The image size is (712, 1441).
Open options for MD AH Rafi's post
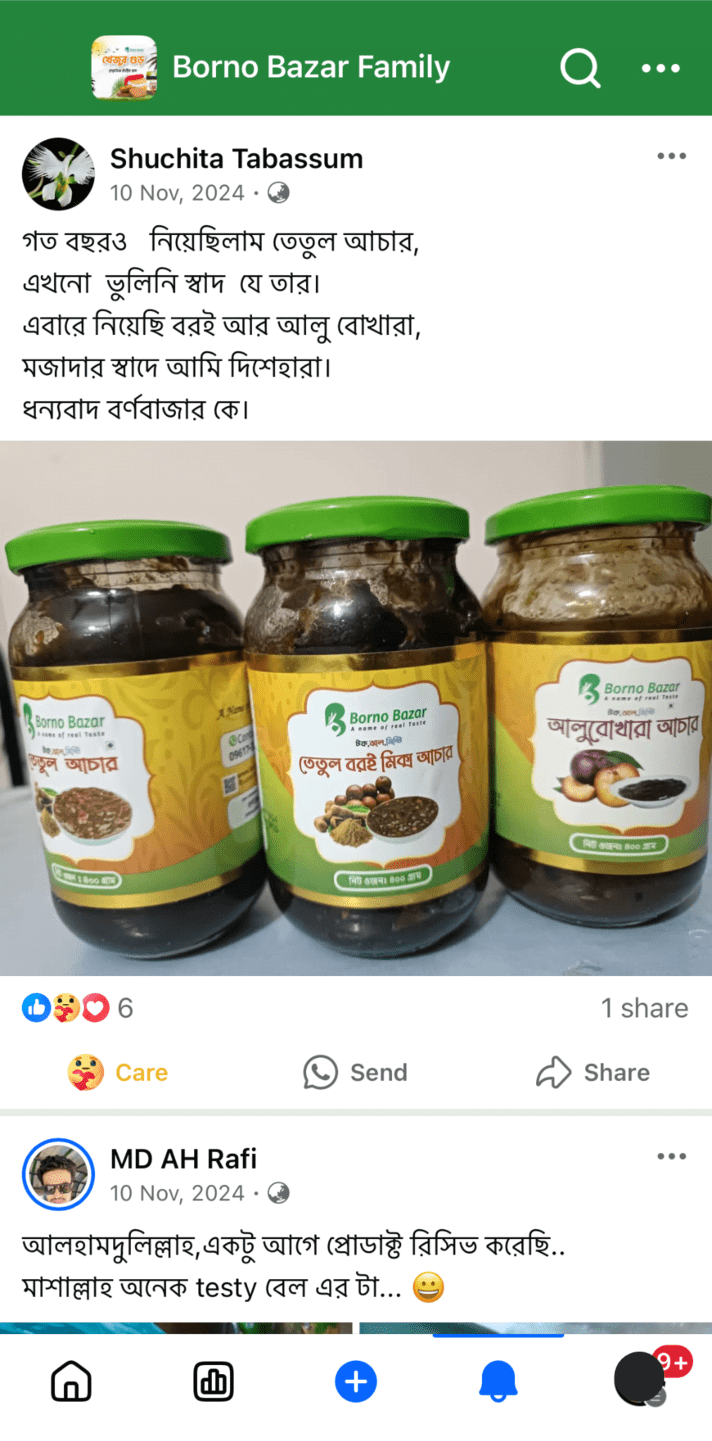671,1157
